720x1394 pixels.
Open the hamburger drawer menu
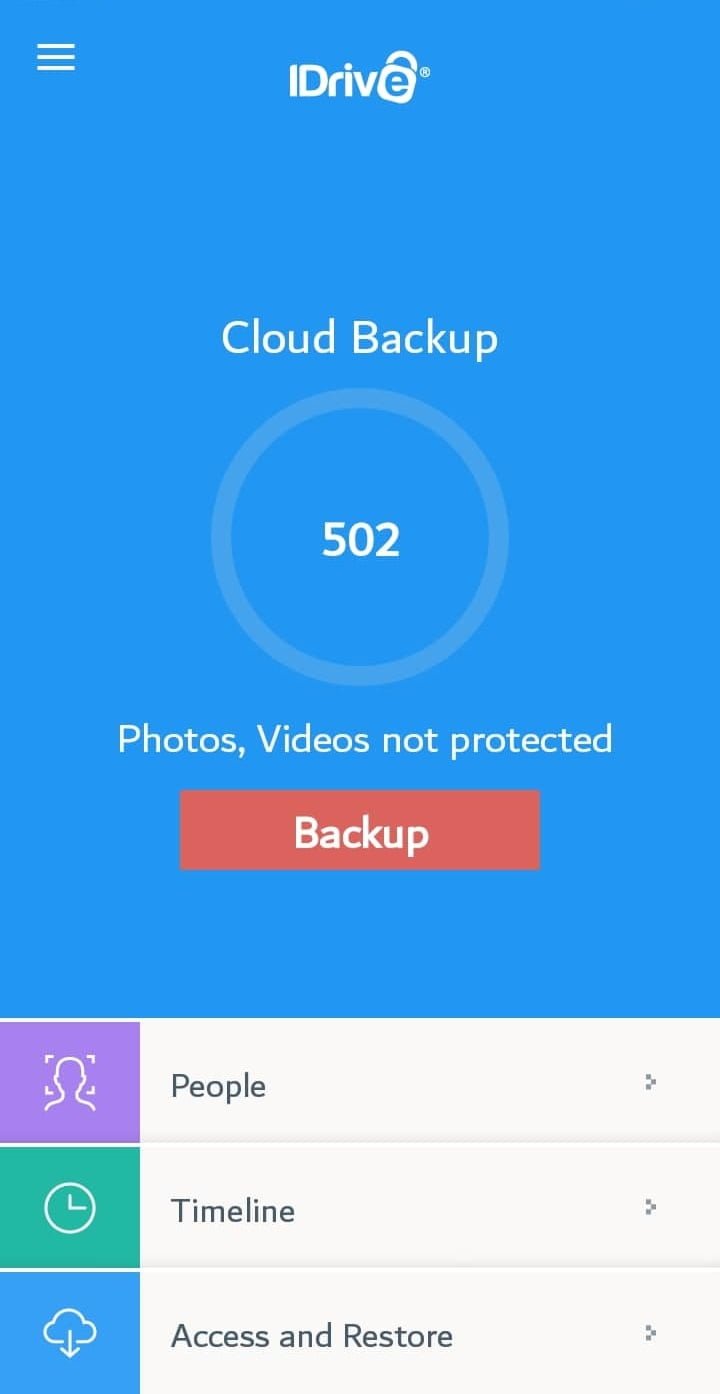pyautogui.click(x=56, y=58)
